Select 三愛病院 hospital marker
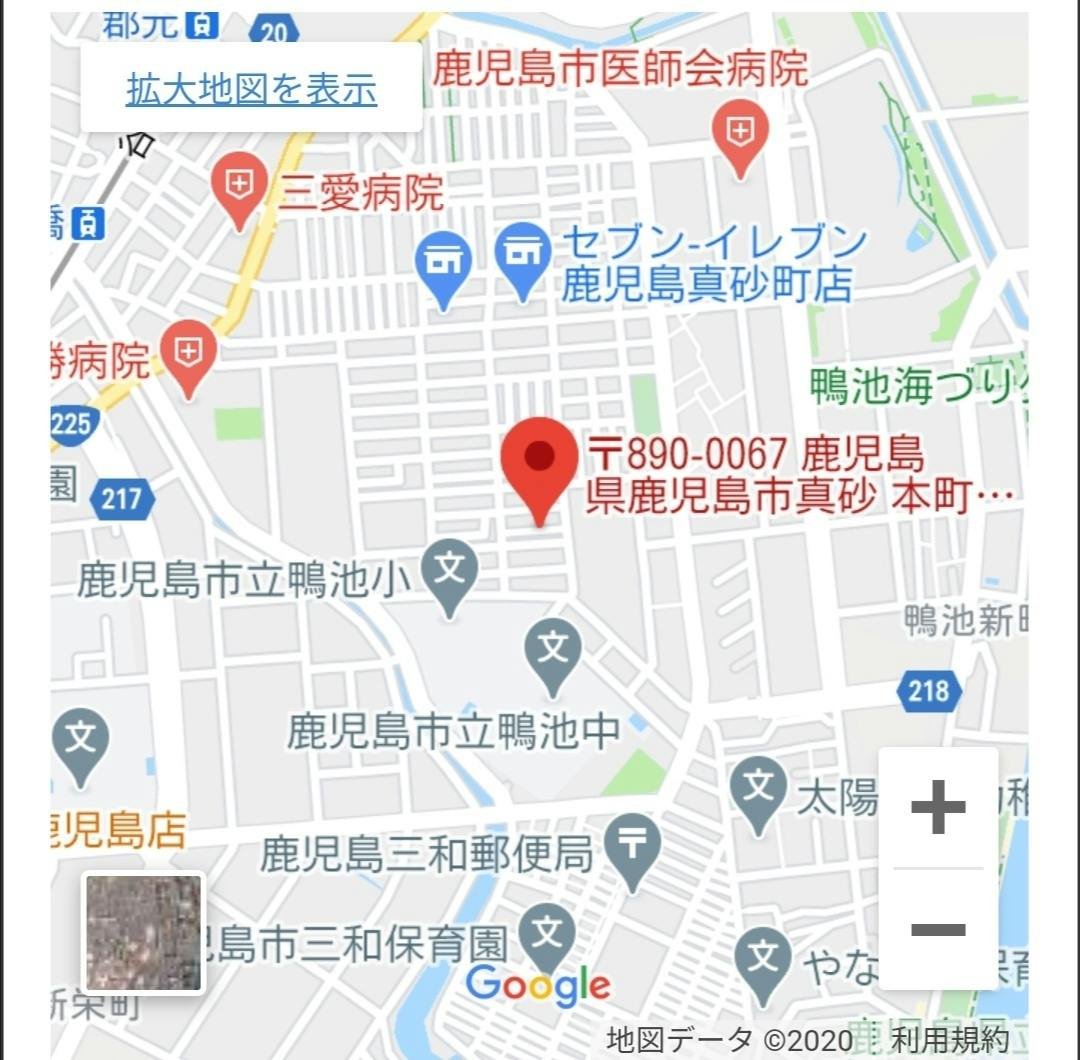 pyautogui.click(x=240, y=185)
